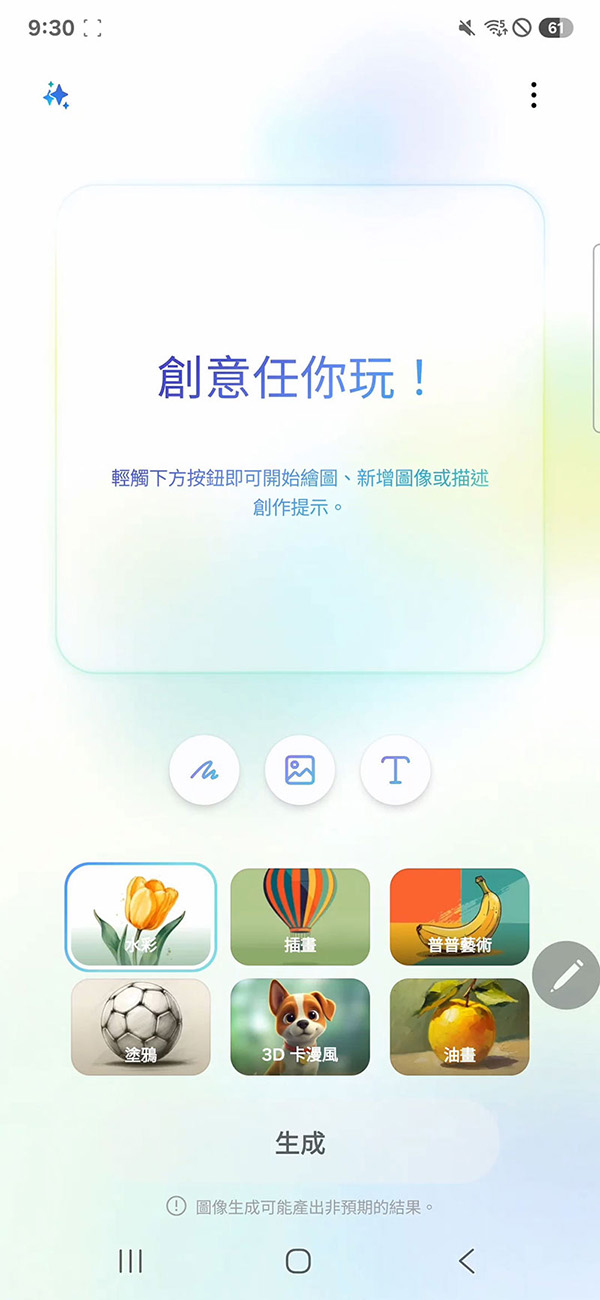This screenshot has width=600, height=1300.
Task: Choose the 3D 卡漫風 cartoon style
Action: (300, 1027)
